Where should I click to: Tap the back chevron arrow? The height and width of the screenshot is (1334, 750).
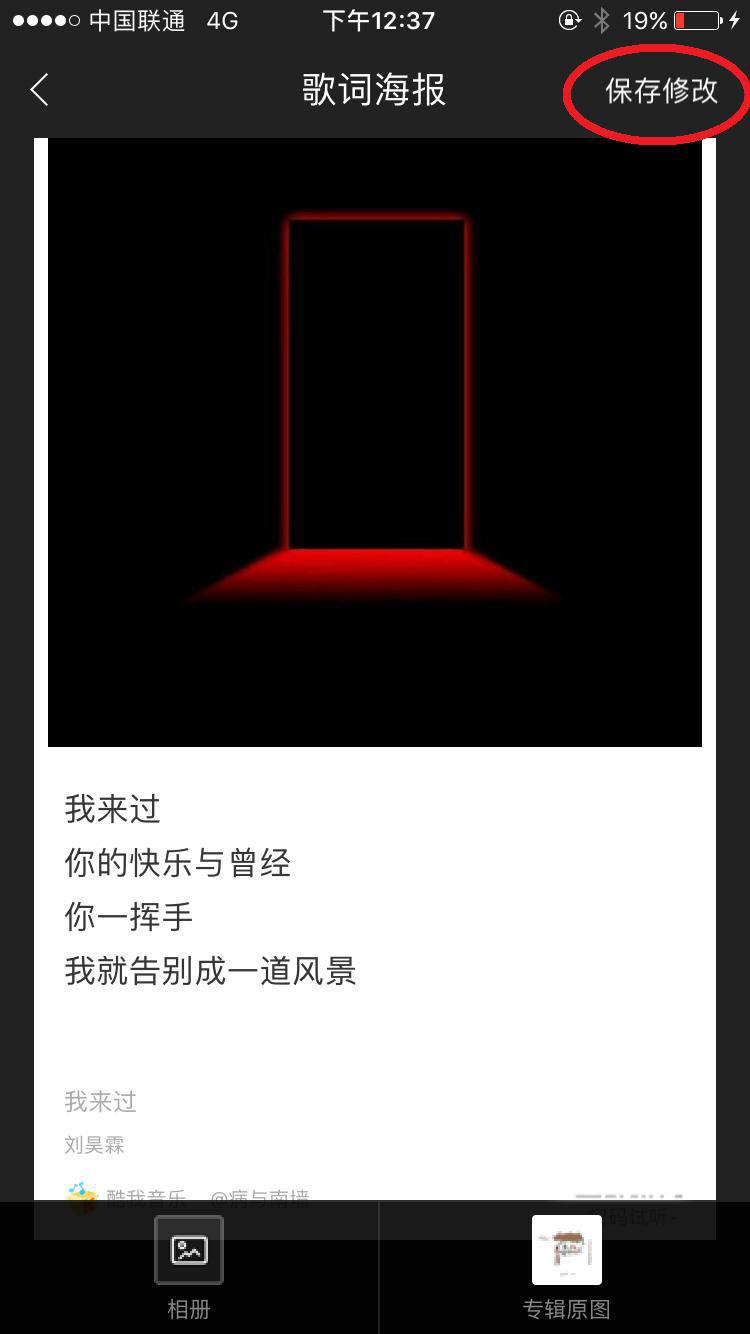[38, 89]
